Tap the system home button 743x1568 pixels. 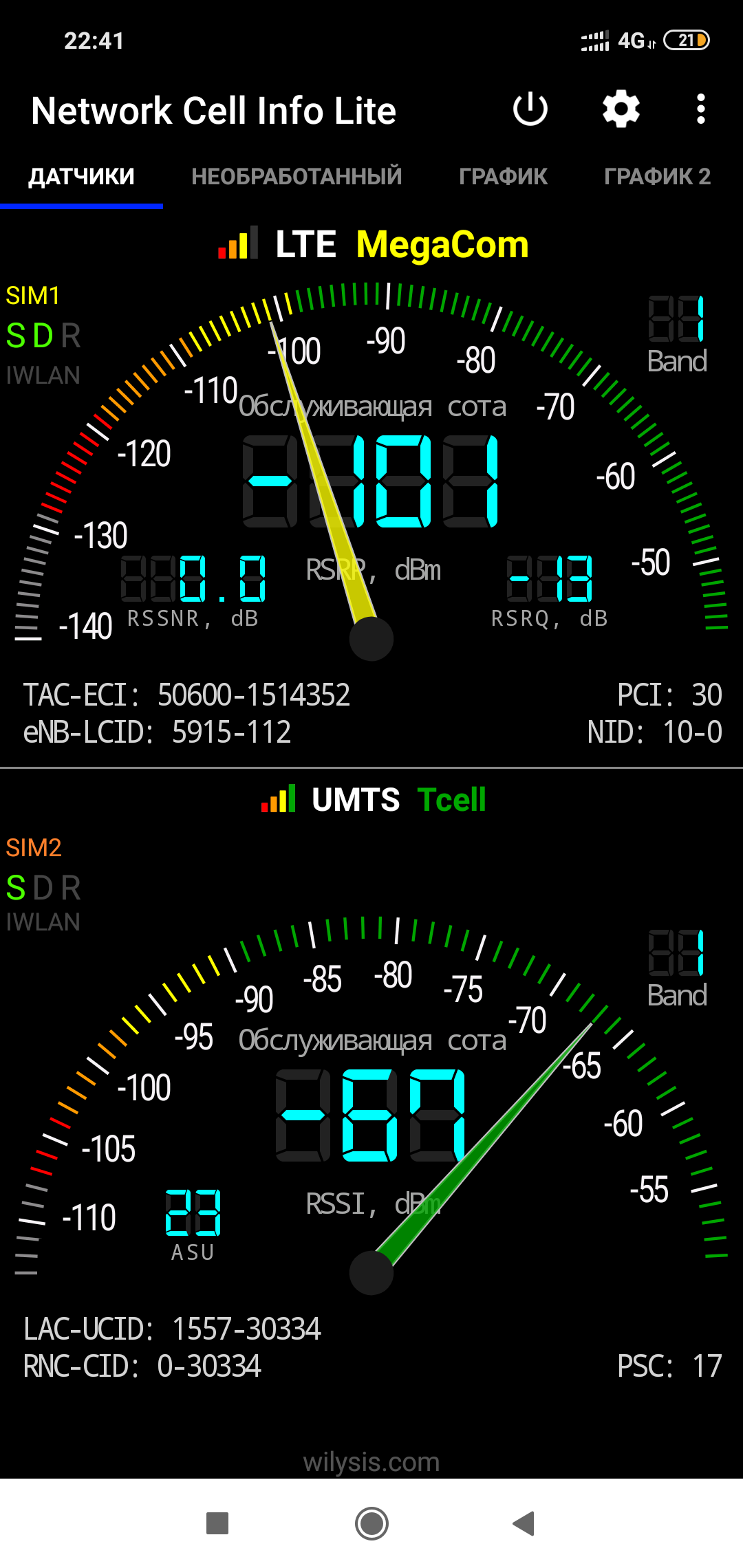point(371,1523)
